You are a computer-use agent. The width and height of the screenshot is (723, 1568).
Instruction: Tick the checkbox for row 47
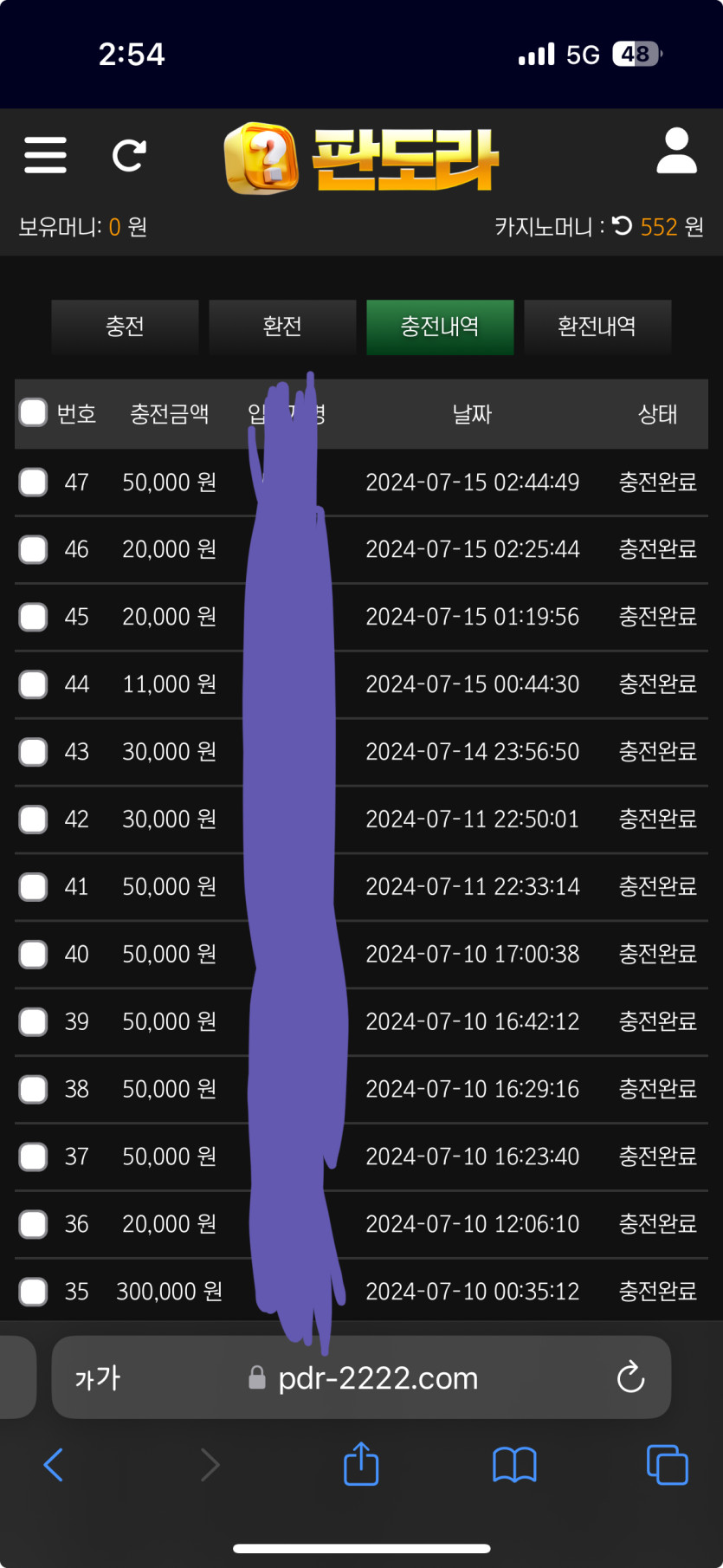click(33, 482)
